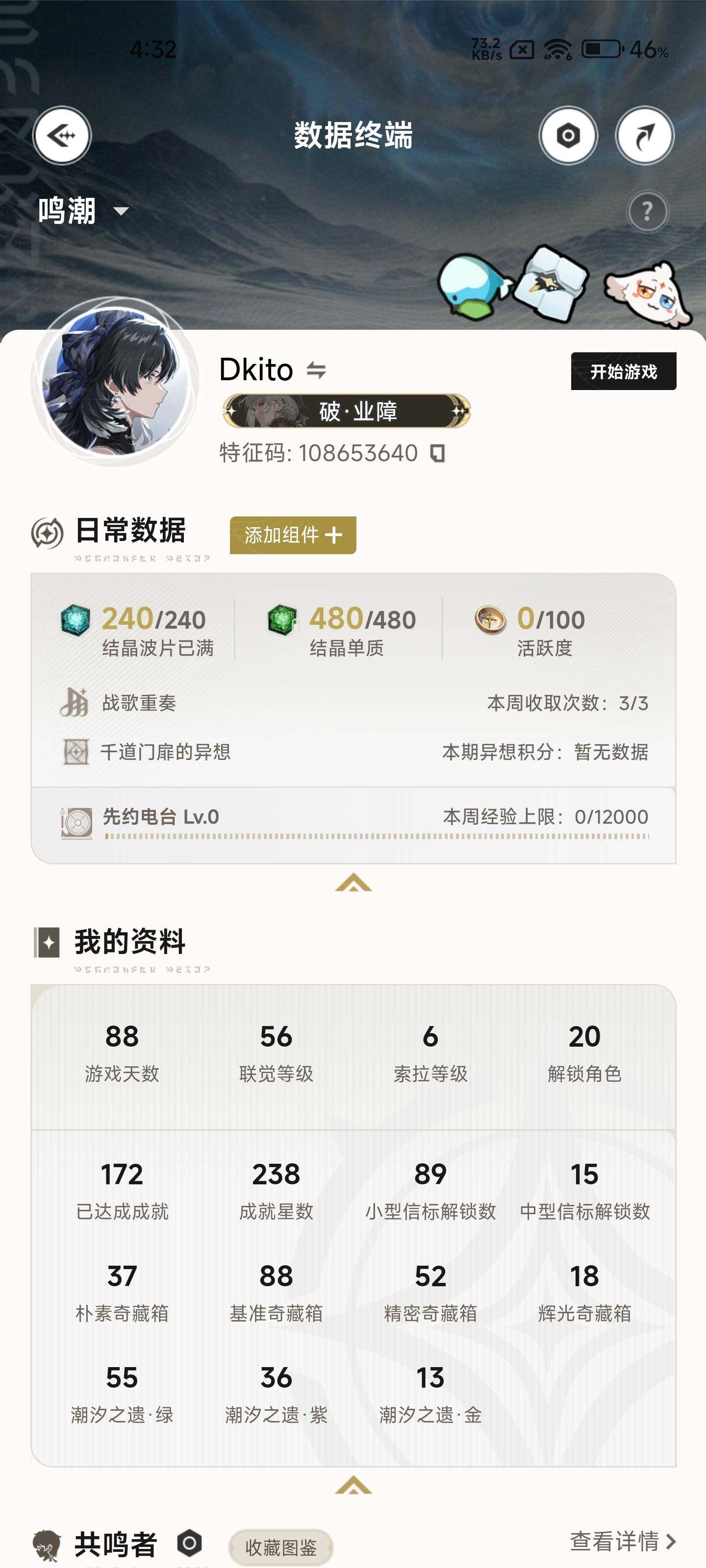Open the question mark help icon
706x1568 pixels.
pyautogui.click(x=647, y=212)
